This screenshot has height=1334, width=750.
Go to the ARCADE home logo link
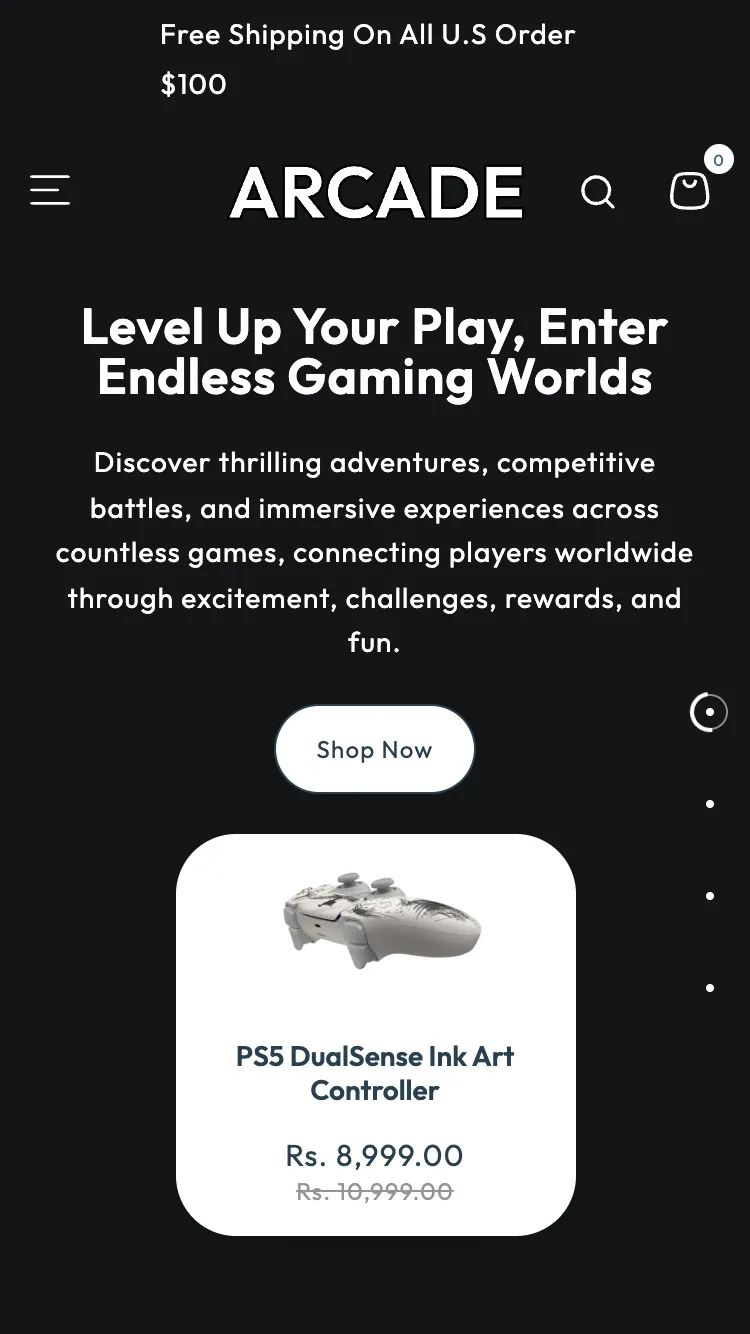pos(376,192)
